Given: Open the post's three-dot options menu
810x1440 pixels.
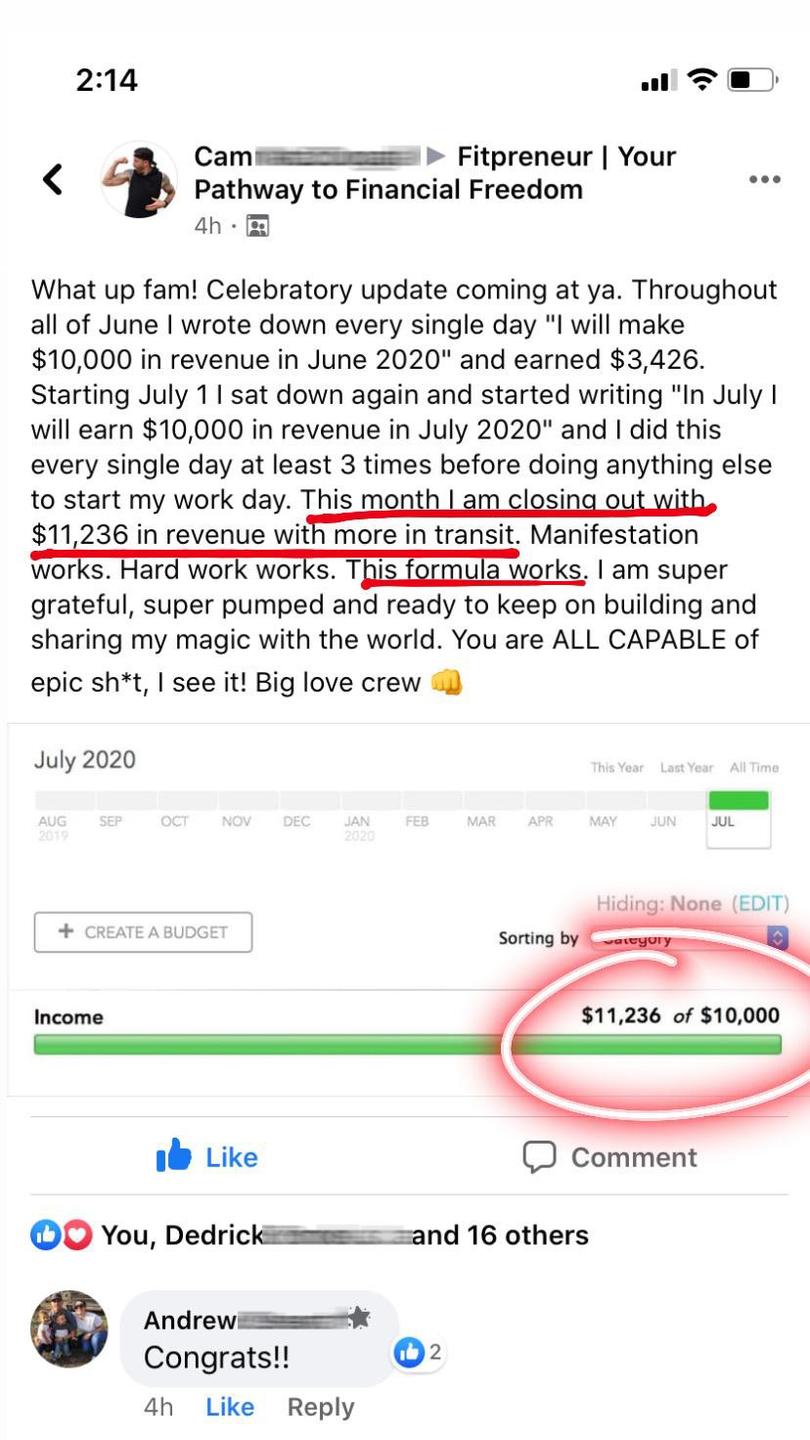Looking at the screenshot, I should [764, 180].
